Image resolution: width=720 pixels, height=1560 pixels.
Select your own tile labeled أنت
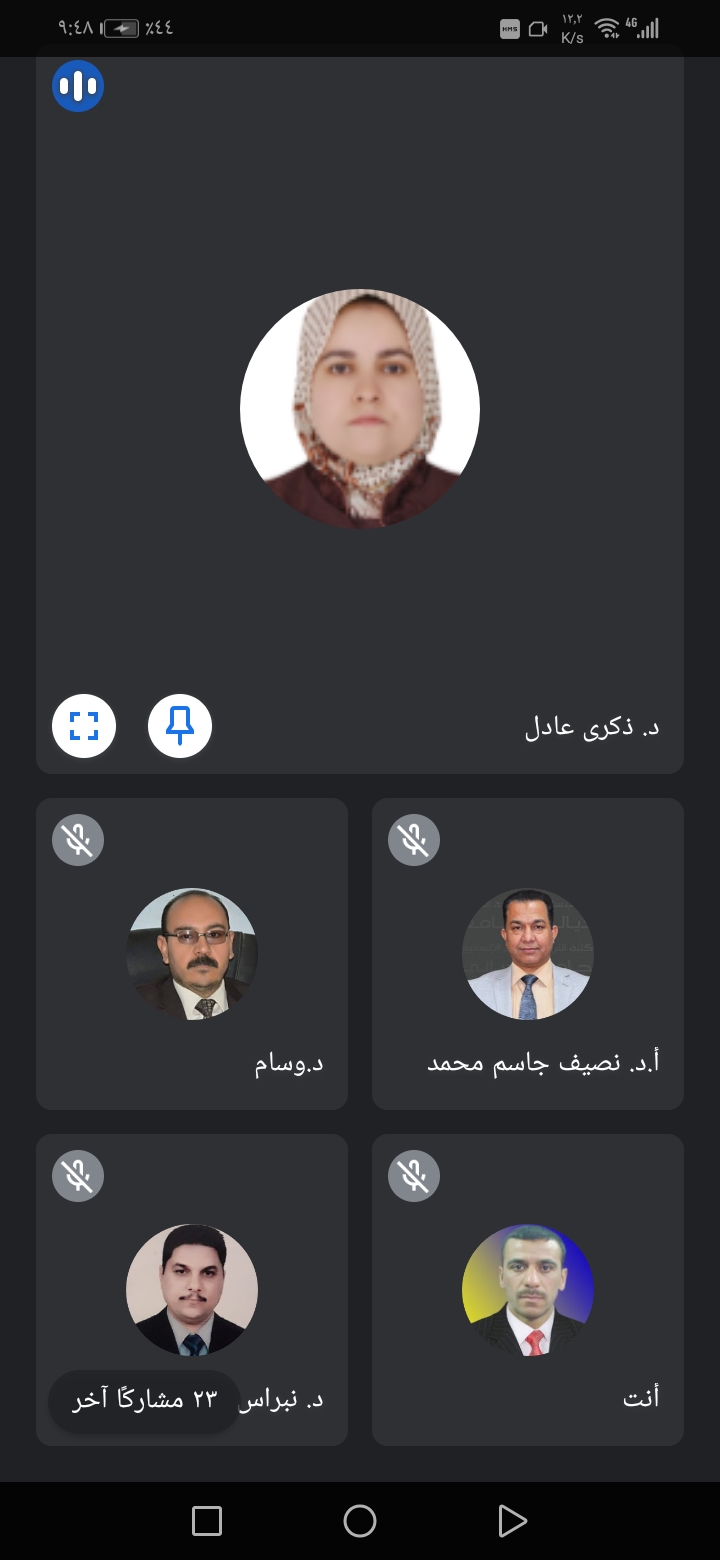pos(528,1290)
